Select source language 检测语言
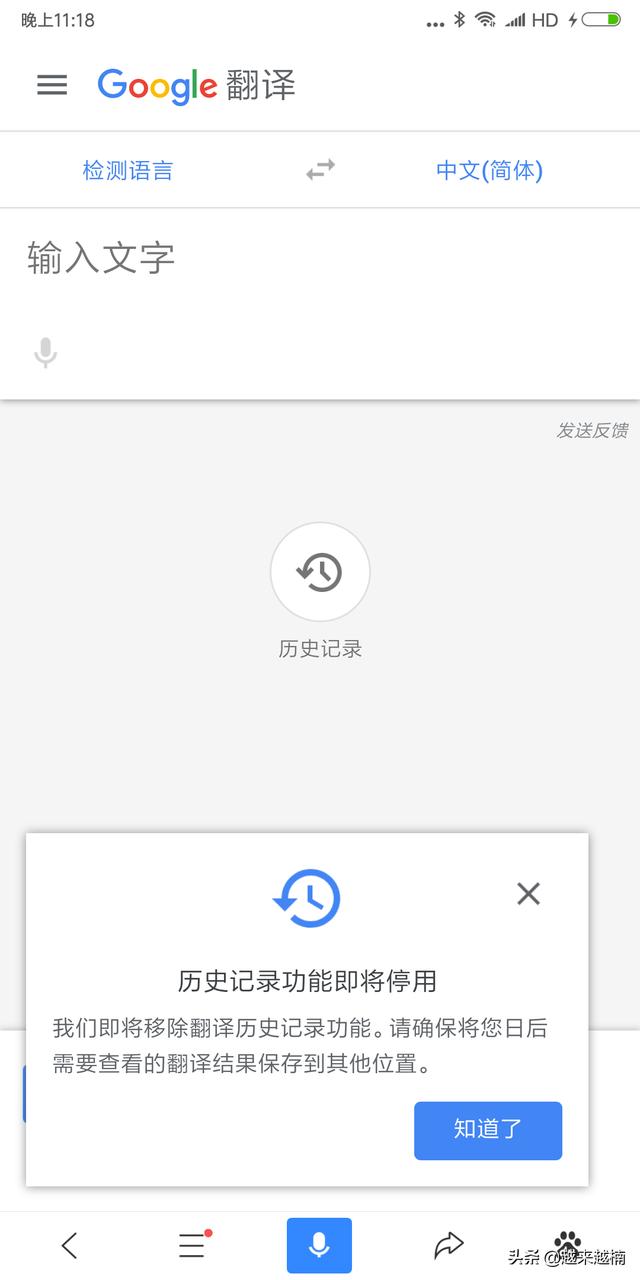The height and width of the screenshot is (1280, 640). tap(127, 170)
